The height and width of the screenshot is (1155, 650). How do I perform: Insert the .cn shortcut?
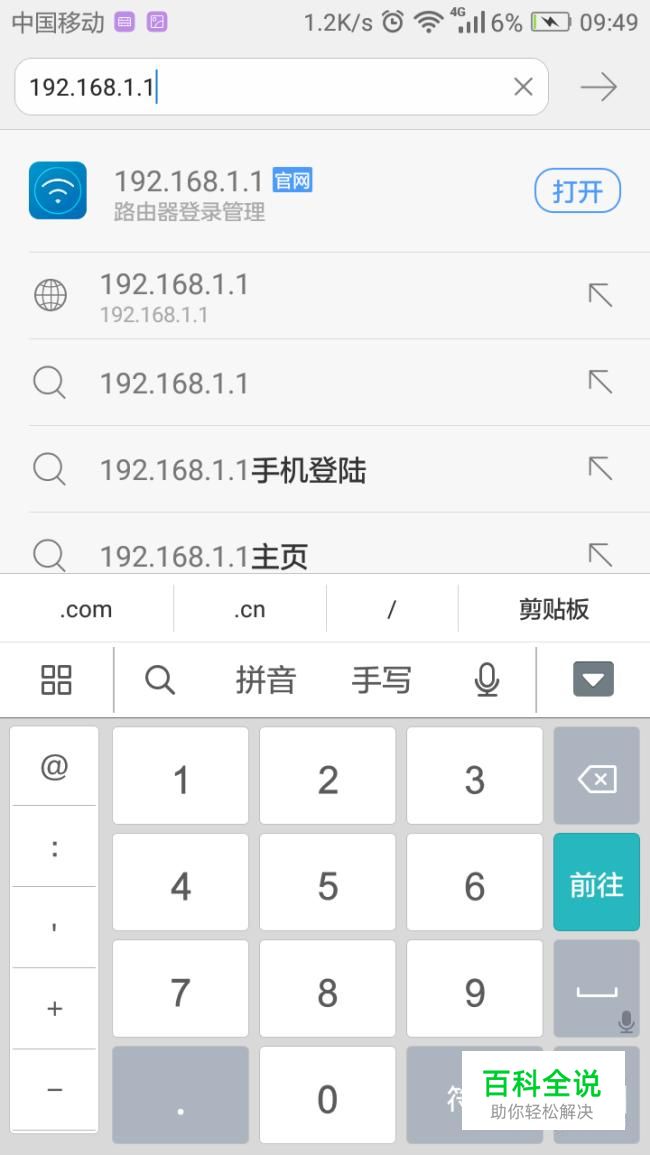(x=249, y=609)
